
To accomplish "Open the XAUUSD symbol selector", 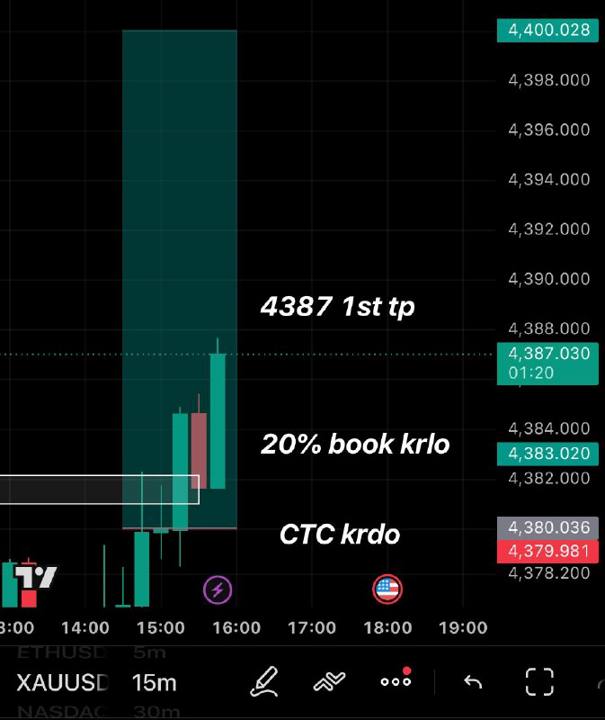I will click(63, 683).
